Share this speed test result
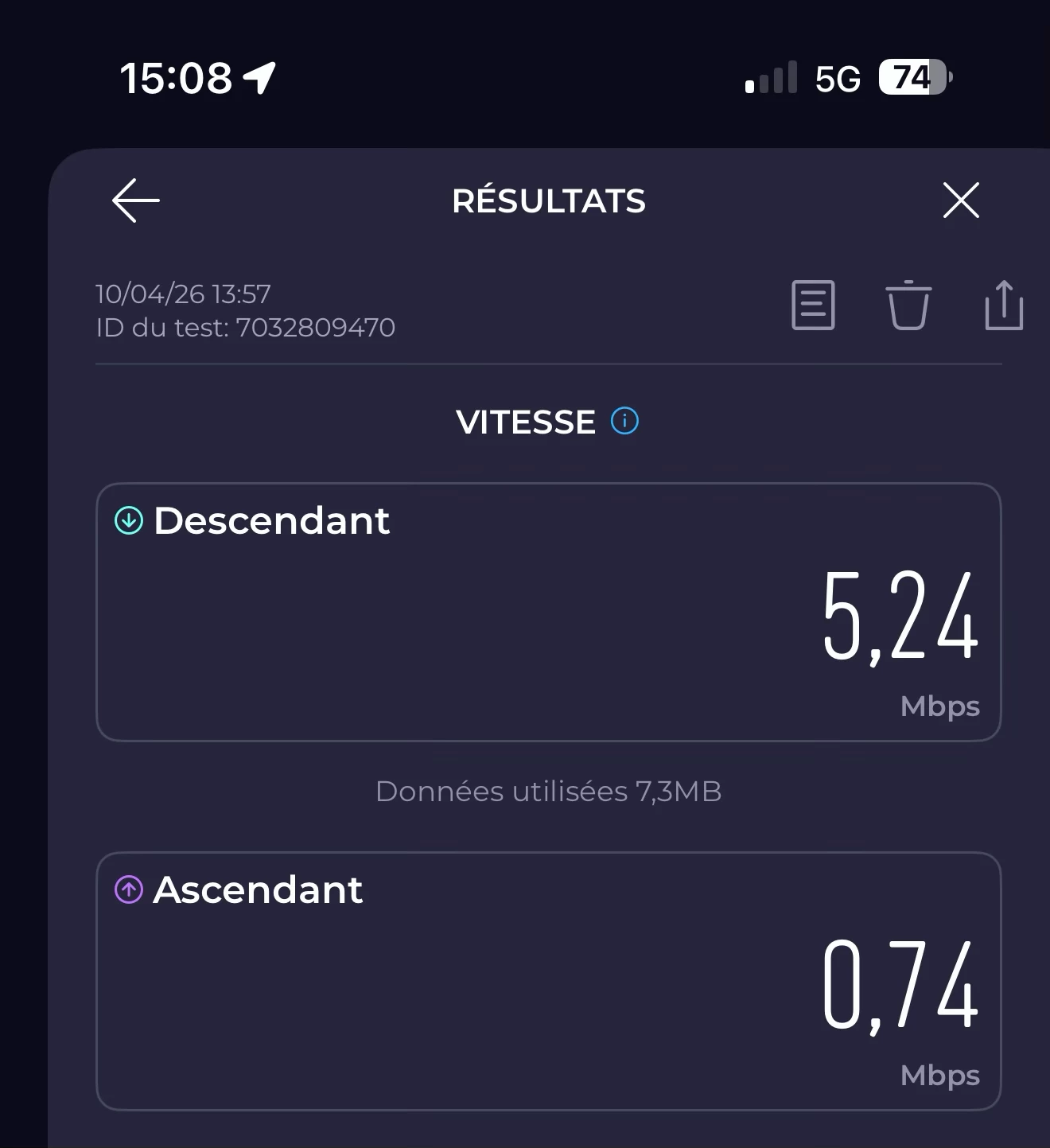The image size is (1050, 1148). click(x=1004, y=305)
